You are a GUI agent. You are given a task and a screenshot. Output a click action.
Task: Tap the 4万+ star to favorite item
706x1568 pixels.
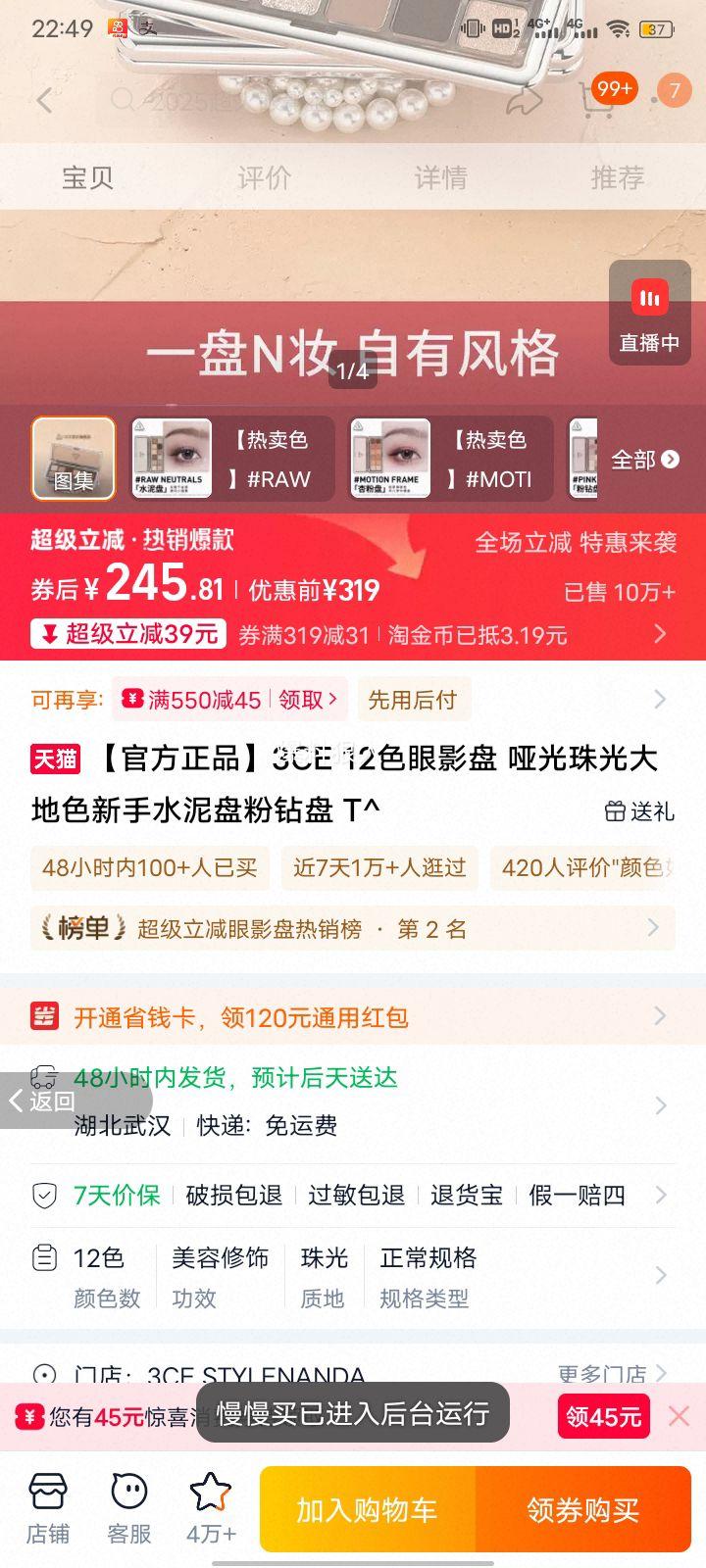click(x=209, y=1506)
